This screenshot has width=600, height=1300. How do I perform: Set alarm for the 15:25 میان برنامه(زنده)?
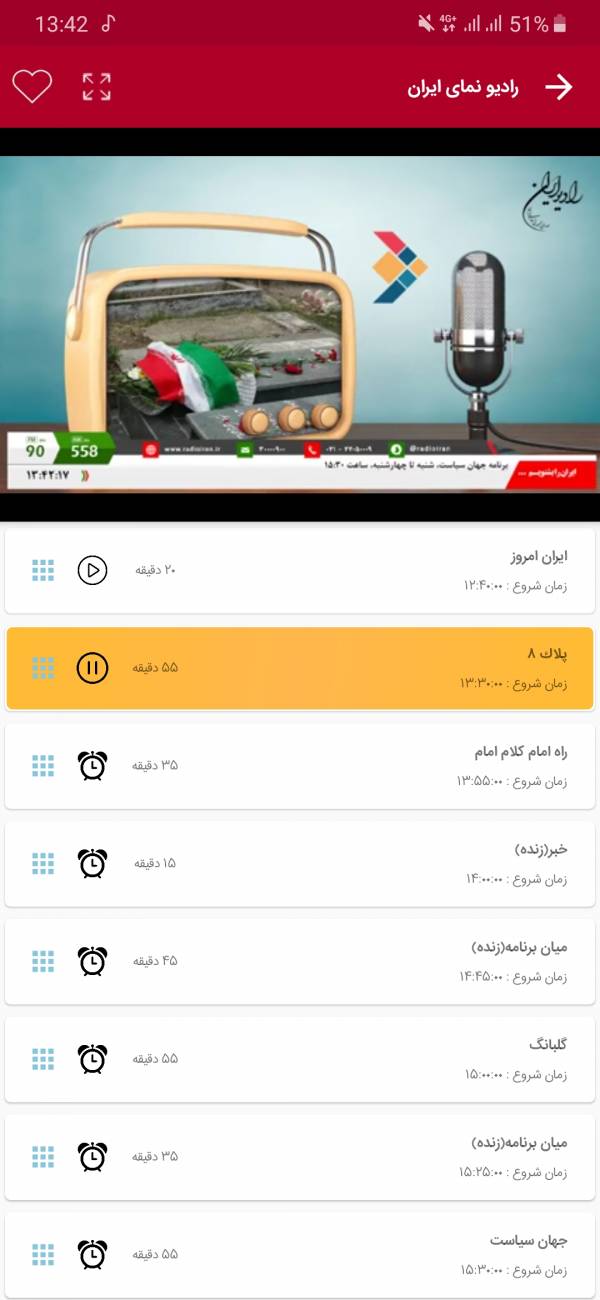click(92, 1157)
